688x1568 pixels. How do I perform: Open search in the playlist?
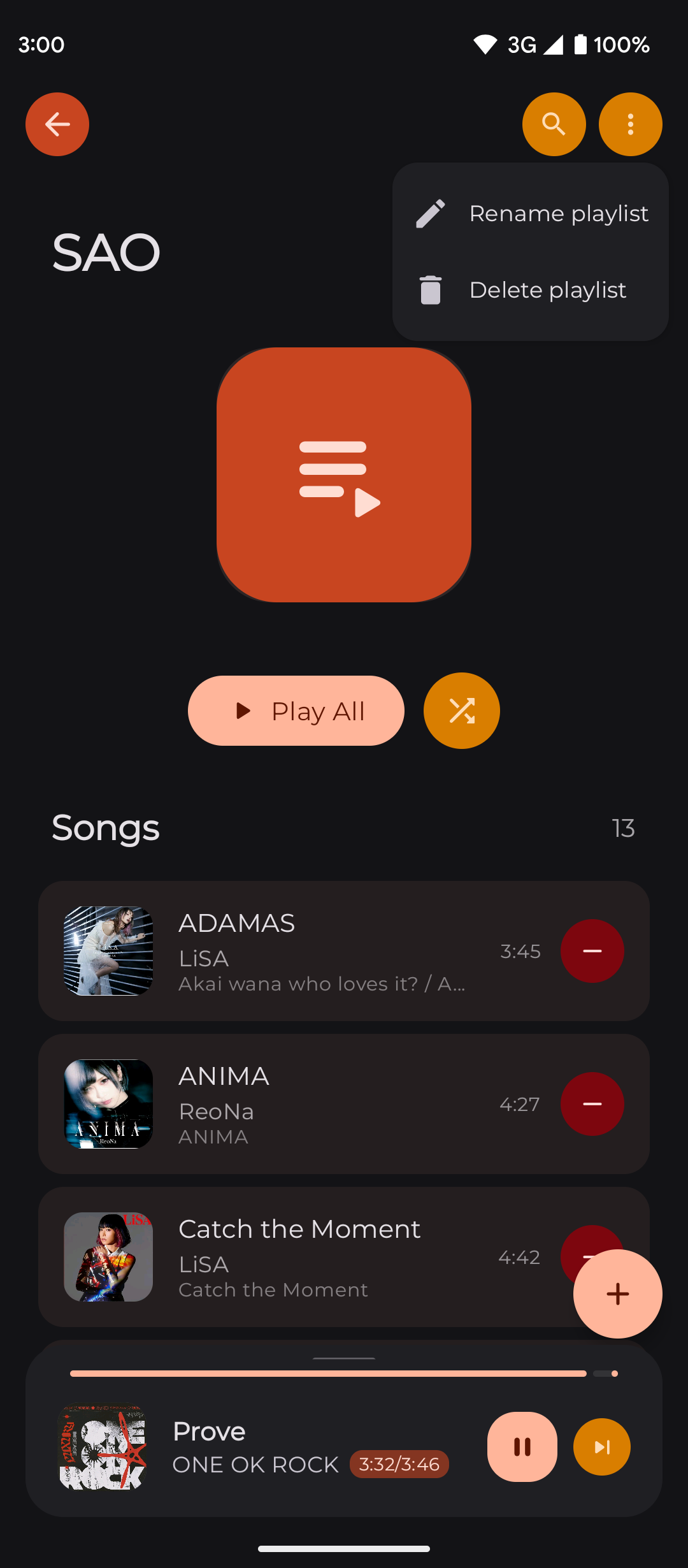click(x=554, y=124)
